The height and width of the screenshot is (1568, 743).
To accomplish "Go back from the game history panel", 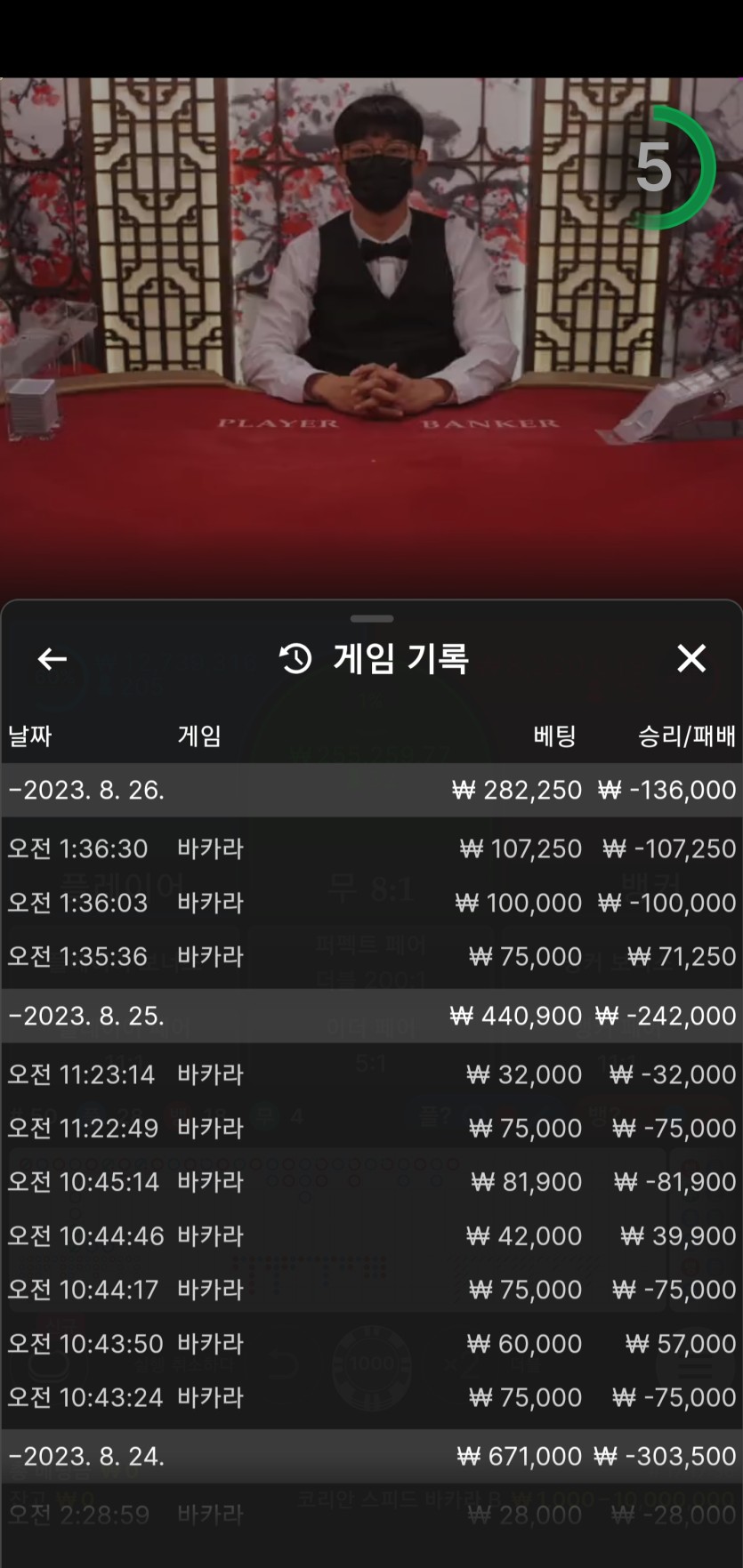I will point(52,659).
